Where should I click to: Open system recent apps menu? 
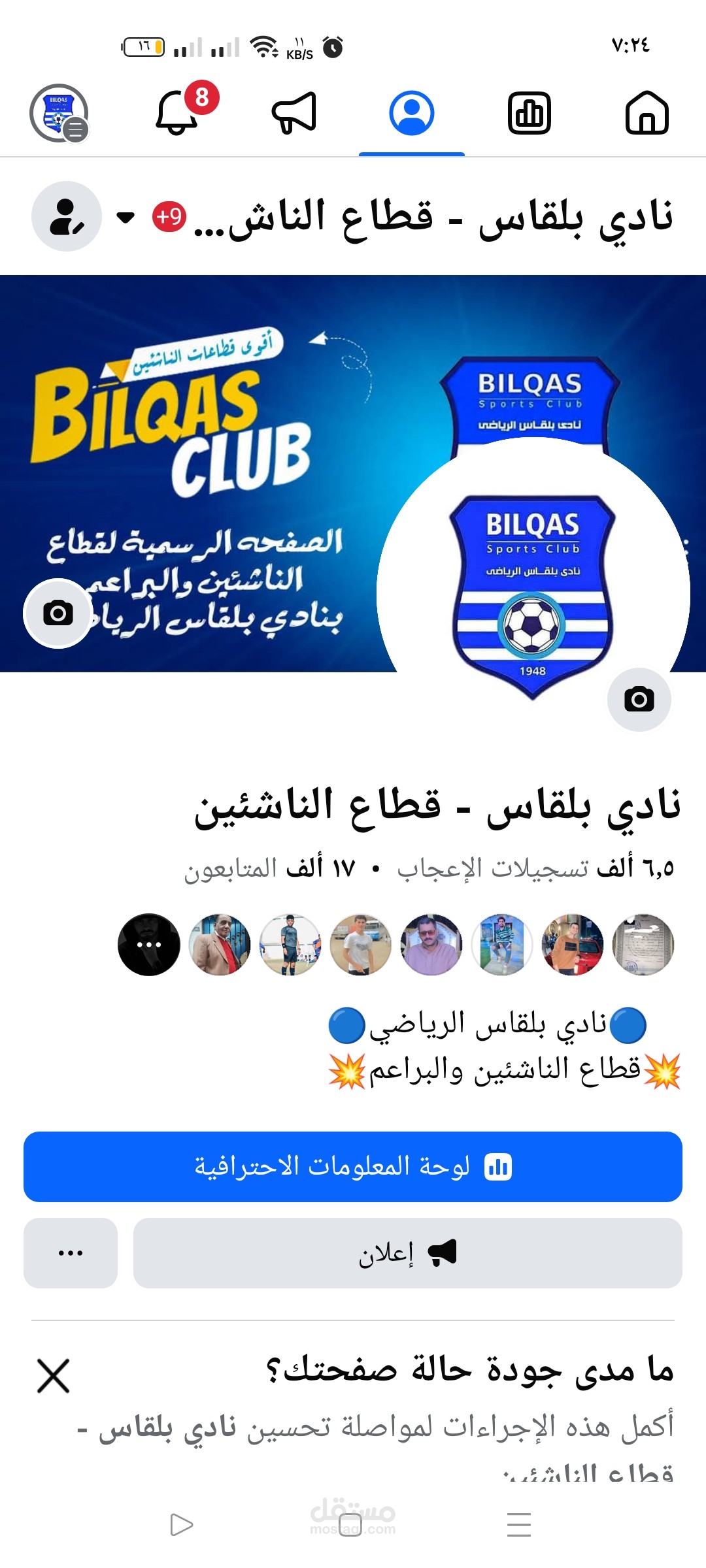(x=519, y=1525)
